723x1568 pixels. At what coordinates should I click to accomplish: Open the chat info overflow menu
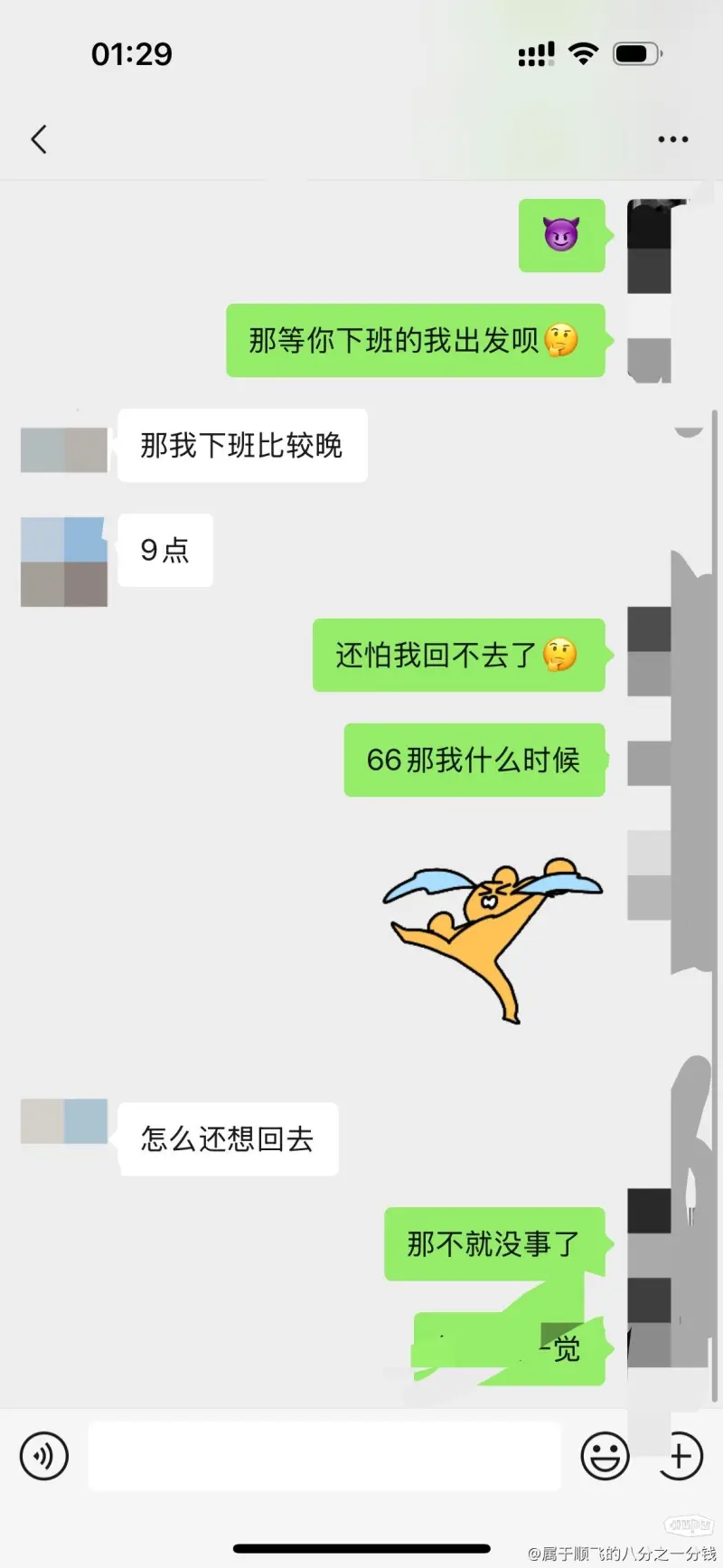(x=672, y=139)
